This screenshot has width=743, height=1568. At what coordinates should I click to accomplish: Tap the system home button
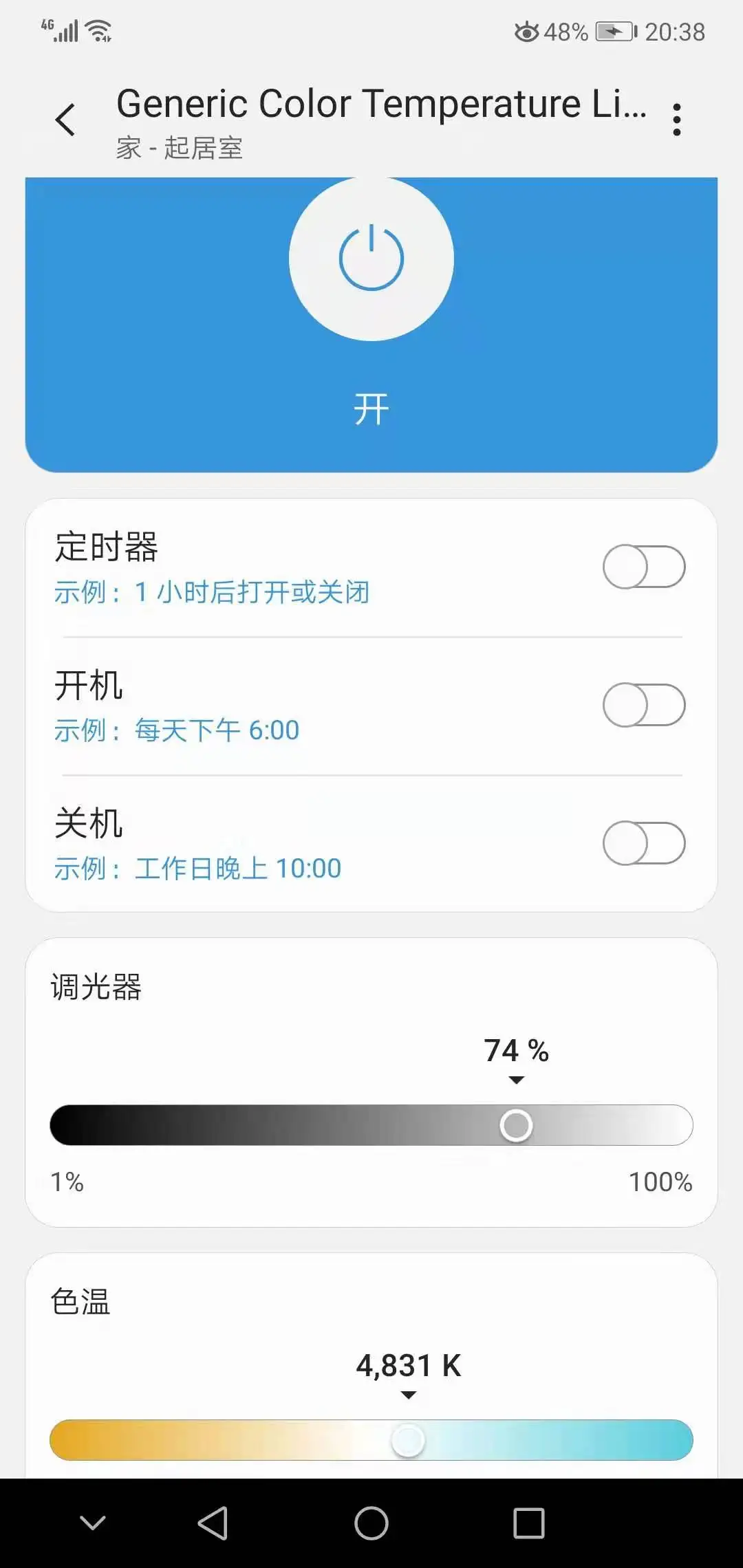(371, 1523)
